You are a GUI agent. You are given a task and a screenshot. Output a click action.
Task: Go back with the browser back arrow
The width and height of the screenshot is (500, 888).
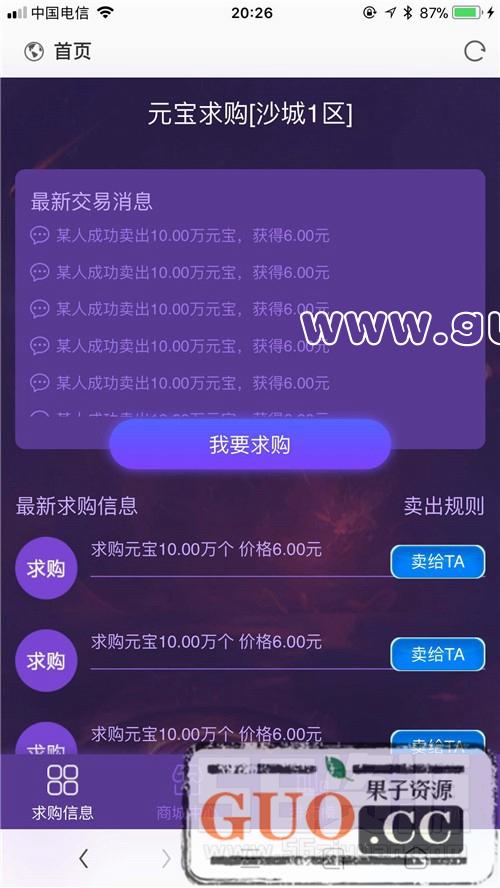pyautogui.click(x=83, y=859)
